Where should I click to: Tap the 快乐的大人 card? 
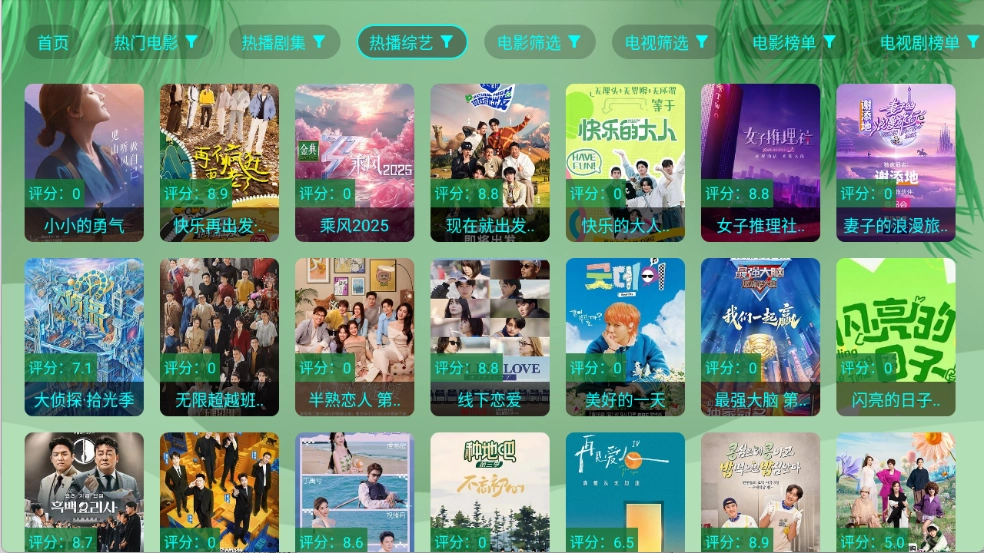(625, 162)
